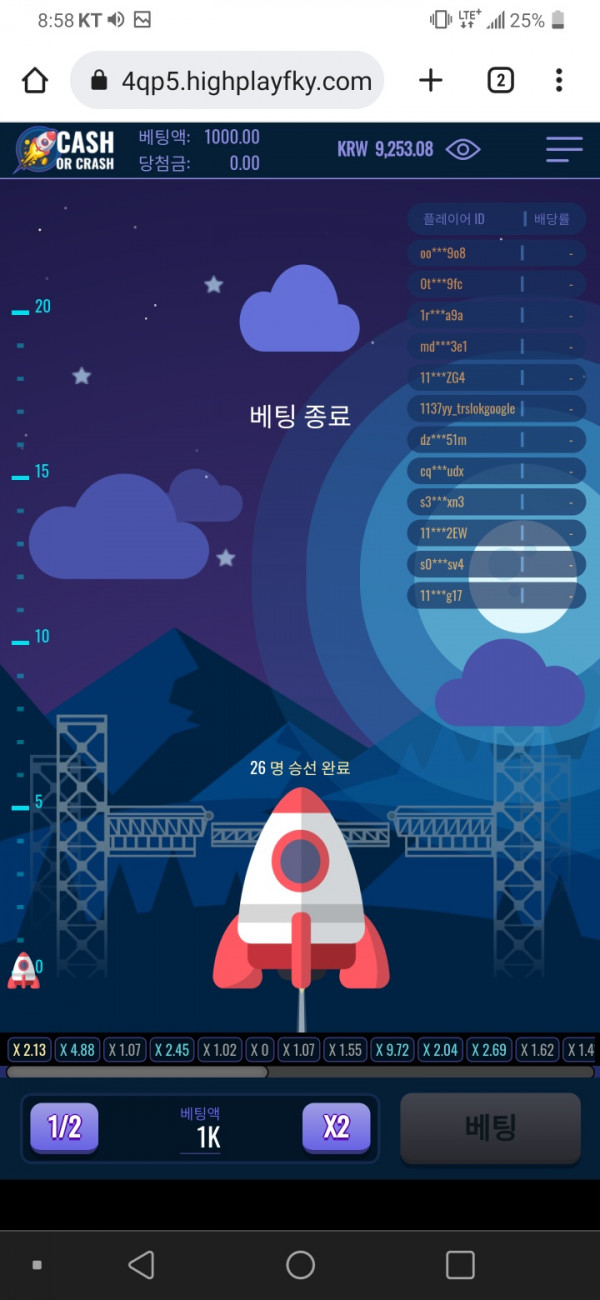
Task: Go back with system back button
Action: point(141,1265)
